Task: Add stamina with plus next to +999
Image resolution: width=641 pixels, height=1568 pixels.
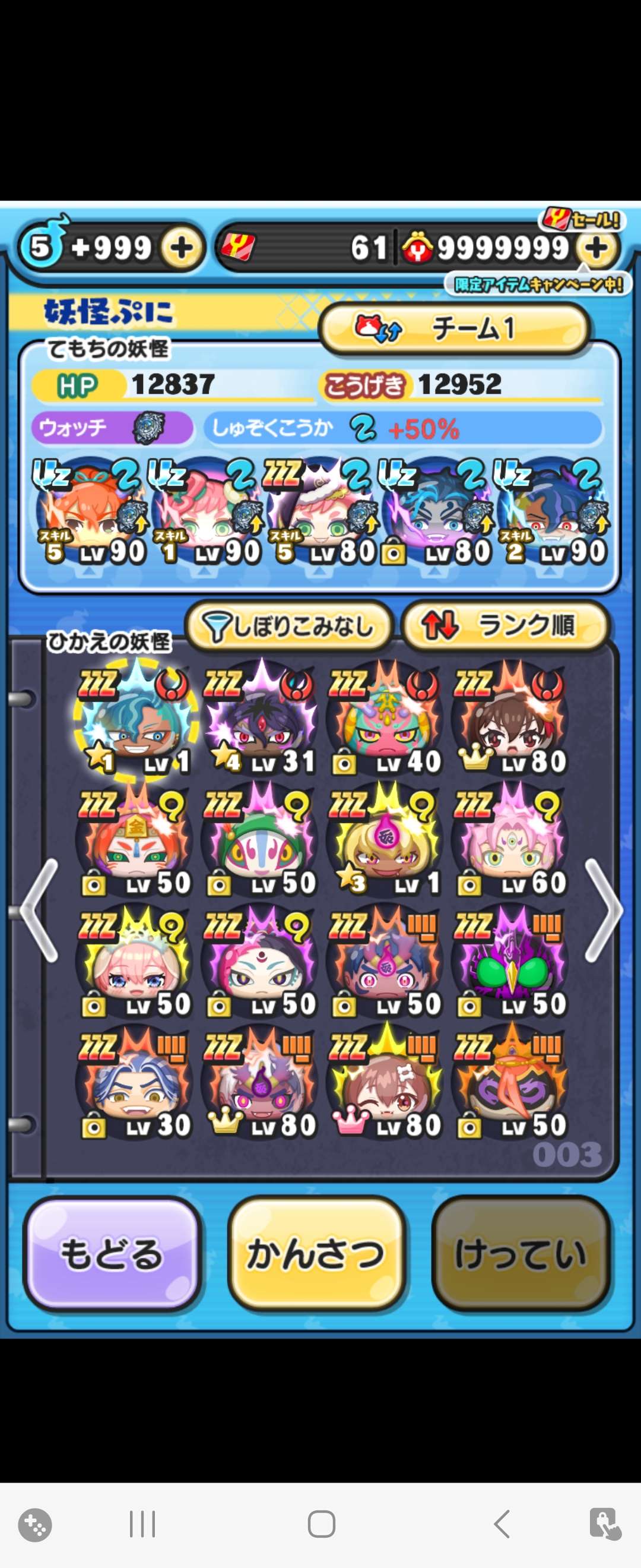Action: pos(181,248)
